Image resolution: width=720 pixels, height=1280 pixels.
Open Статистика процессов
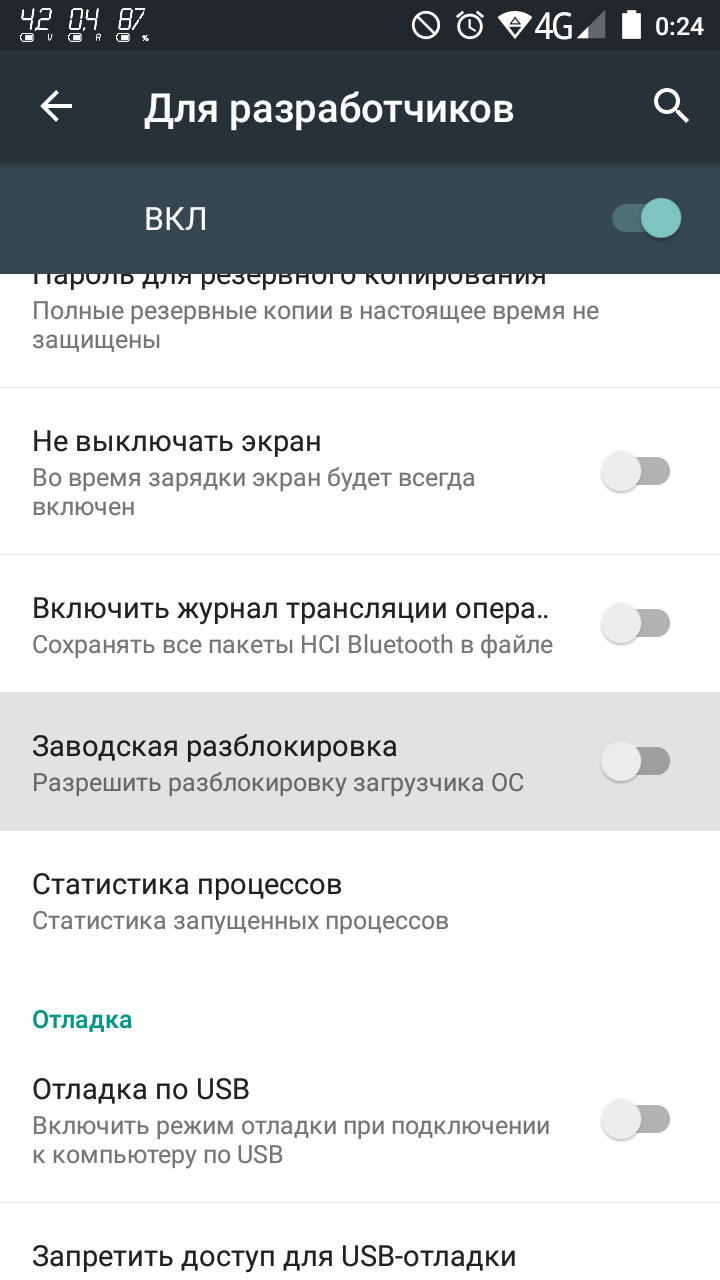(x=240, y=901)
